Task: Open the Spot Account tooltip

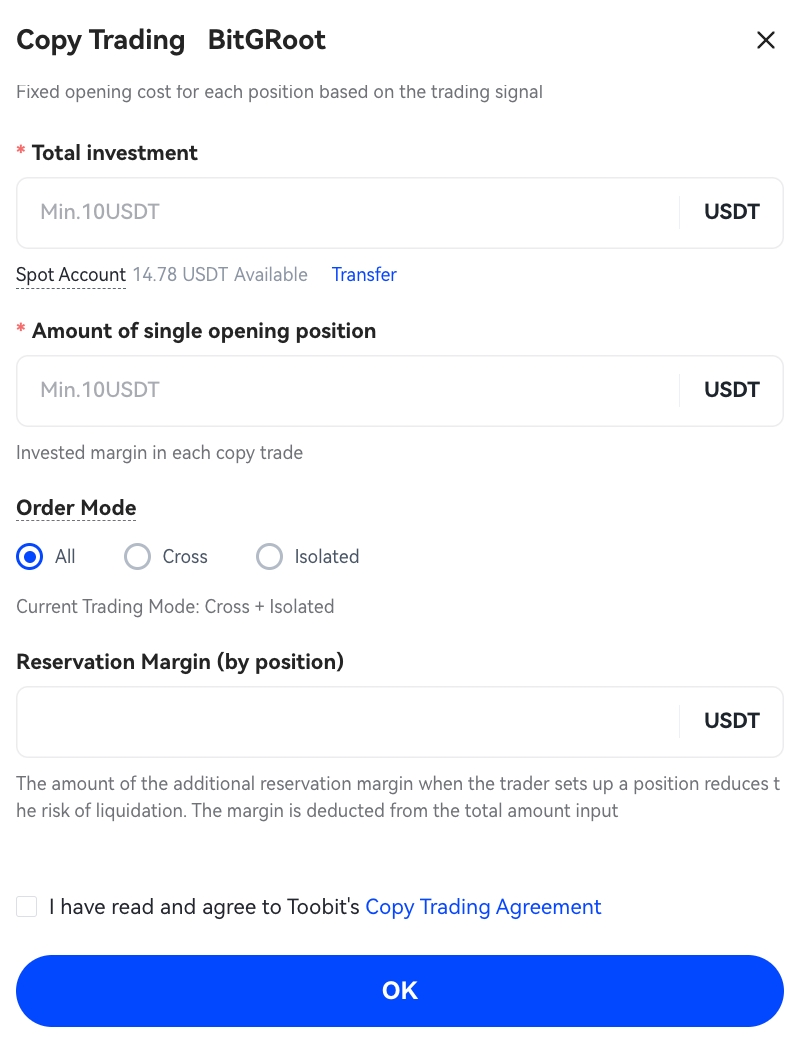Action: coord(70,274)
